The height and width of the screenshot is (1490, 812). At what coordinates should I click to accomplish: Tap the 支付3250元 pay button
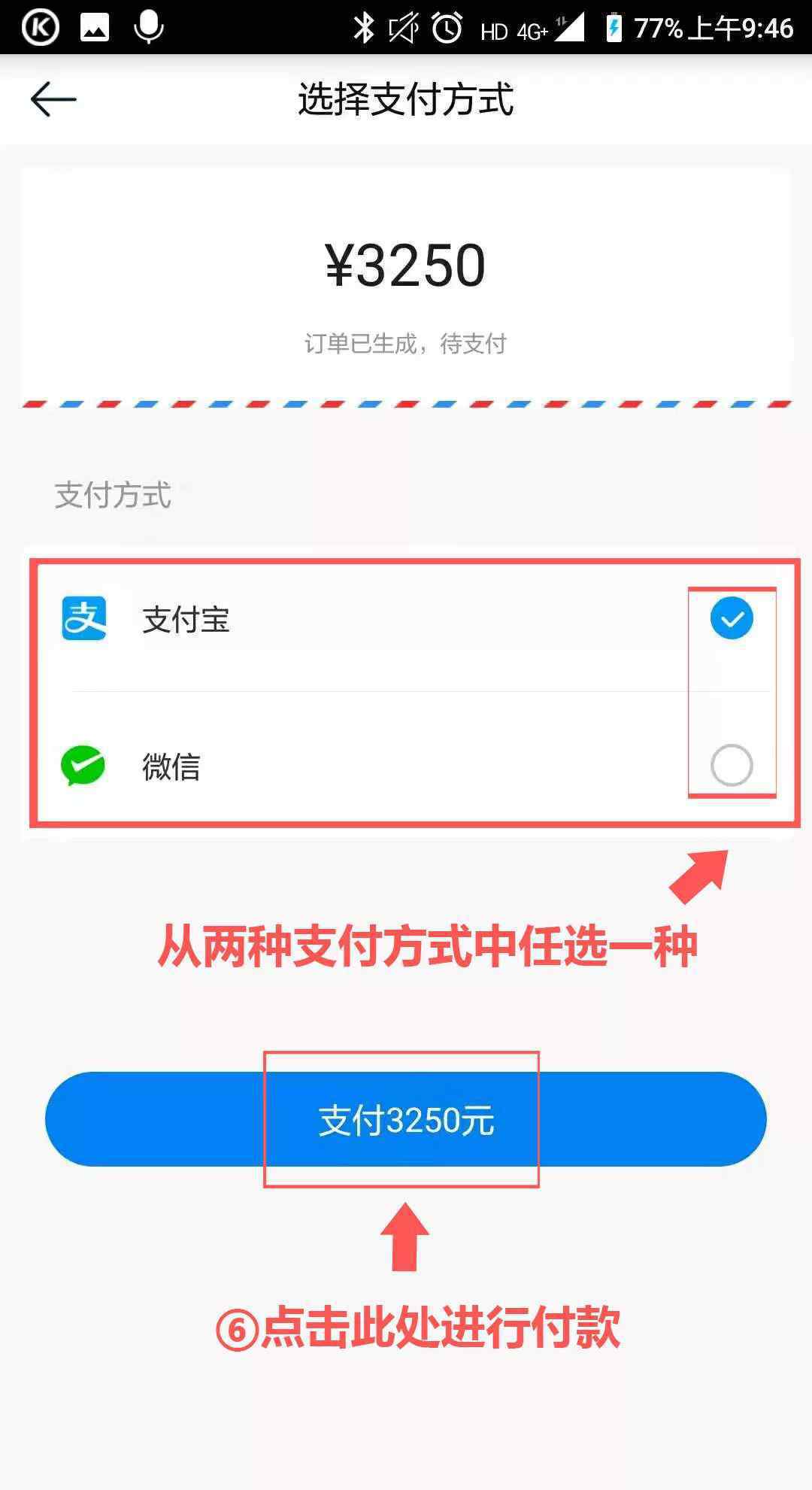point(406,1119)
